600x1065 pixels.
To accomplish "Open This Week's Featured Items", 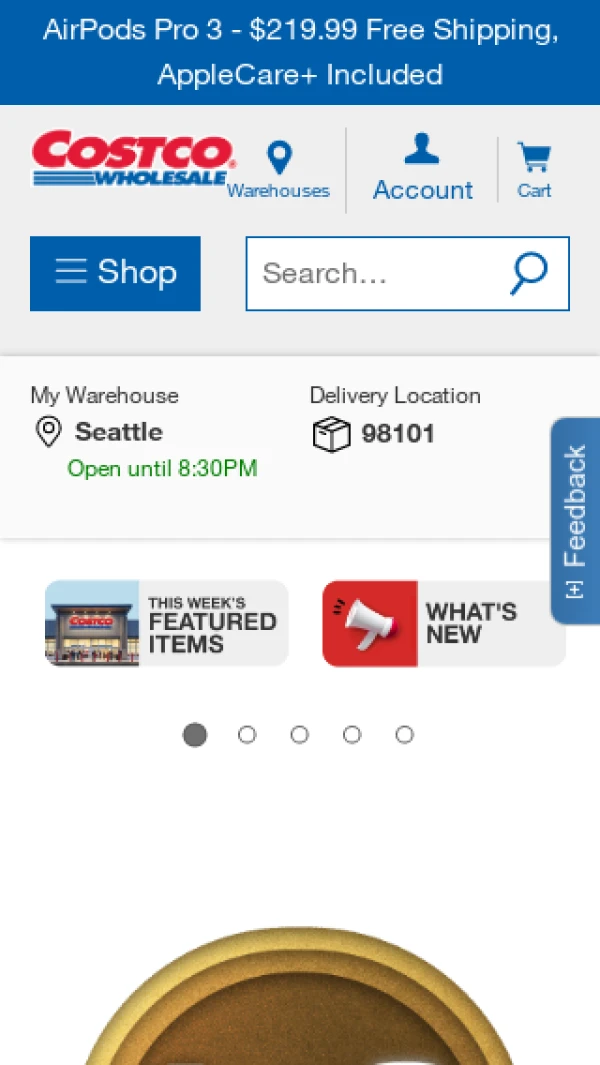I will pos(166,623).
